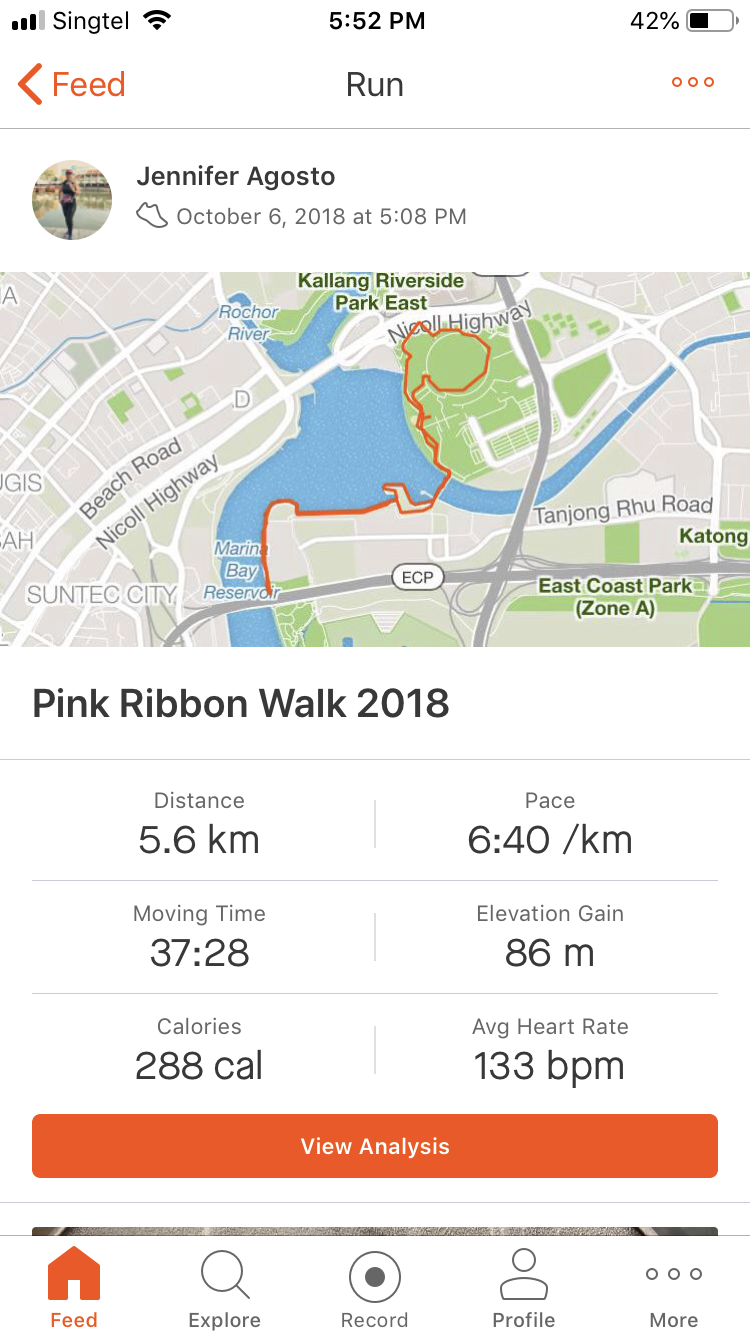Go to the Profile tab
This screenshot has width=750, height=1334.
click(524, 1289)
